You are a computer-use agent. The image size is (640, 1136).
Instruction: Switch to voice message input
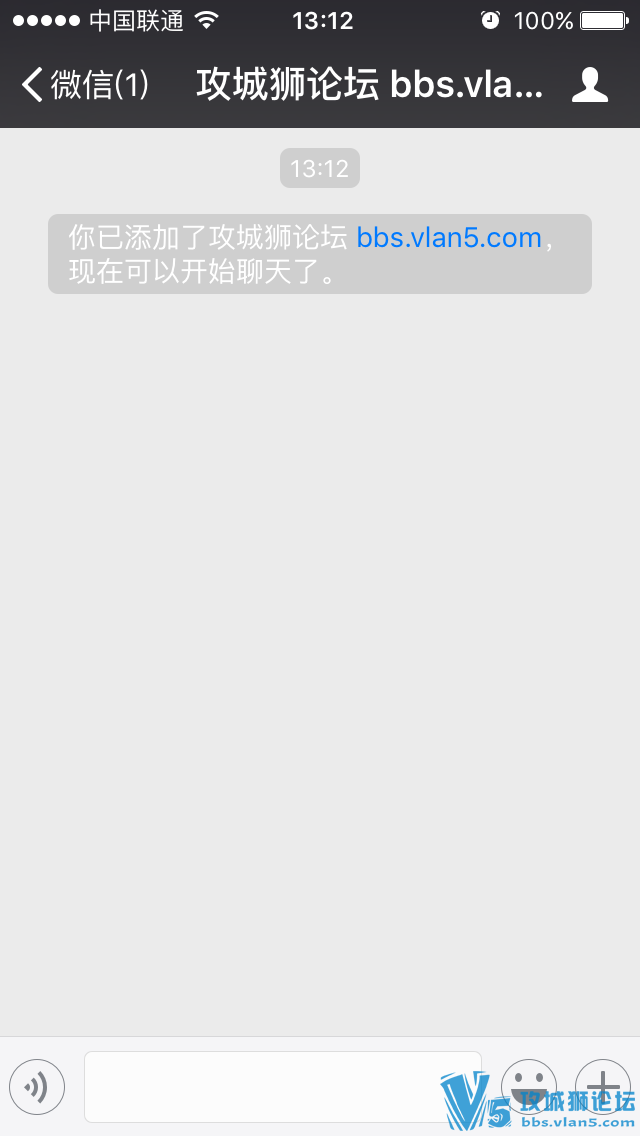click(x=37, y=1087)
